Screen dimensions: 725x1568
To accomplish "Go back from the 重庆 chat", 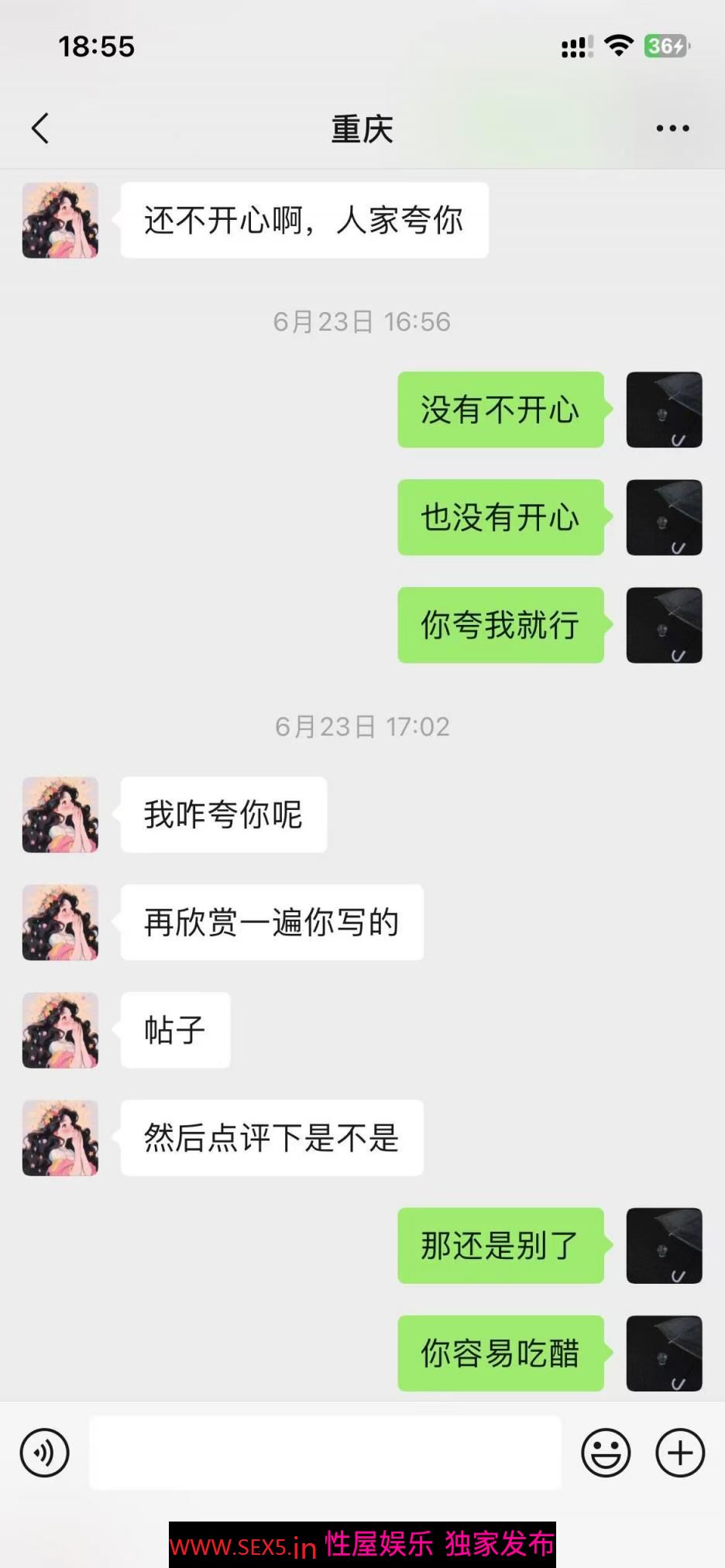I will tap(40, 129).
